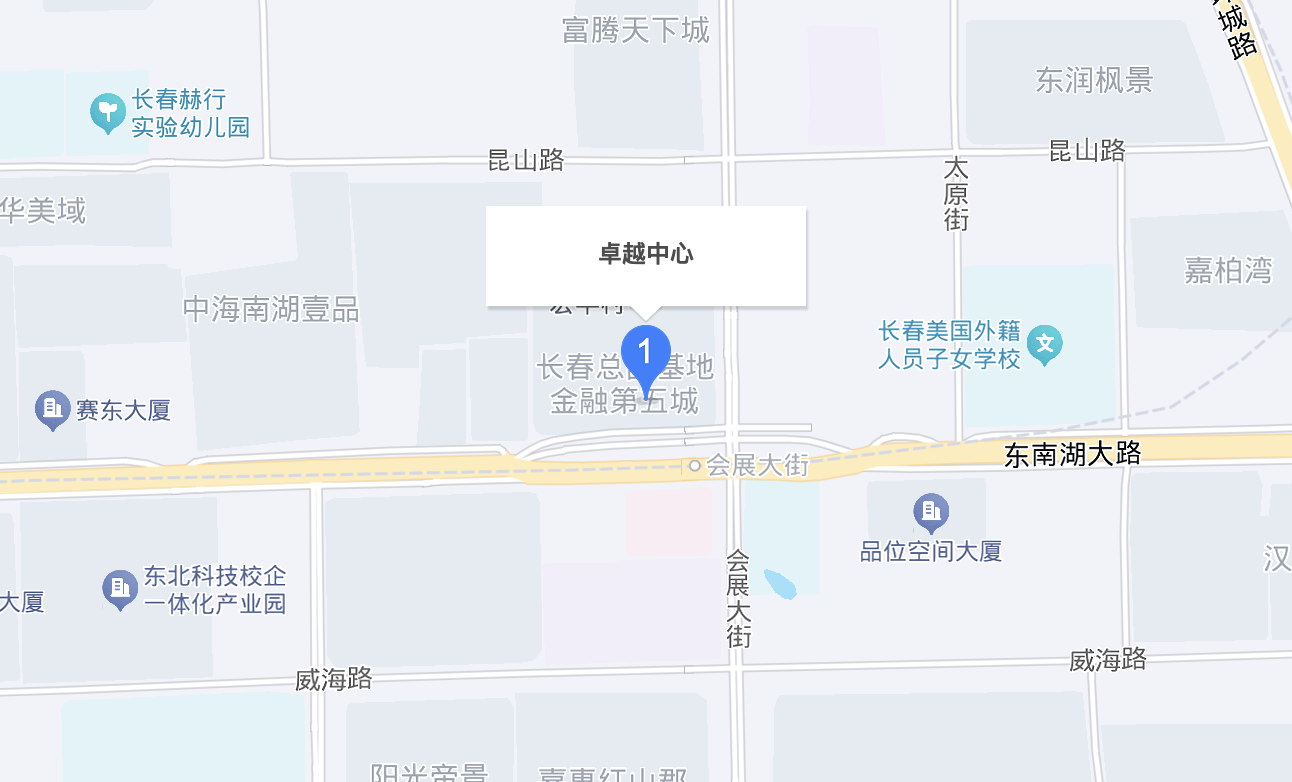The height and width of the screenshot is (782, 1292).
Task: Open the 卓越中心 info window
Action: pyautogui.click(x=646, y=254)
